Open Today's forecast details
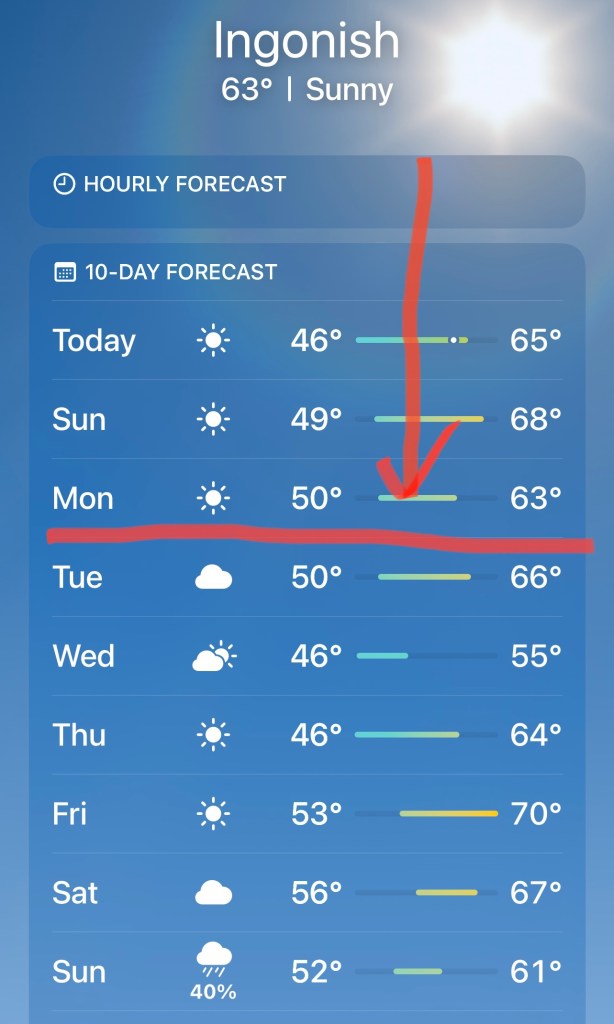This screenshot has width=614, height=1024. (306, 341)
